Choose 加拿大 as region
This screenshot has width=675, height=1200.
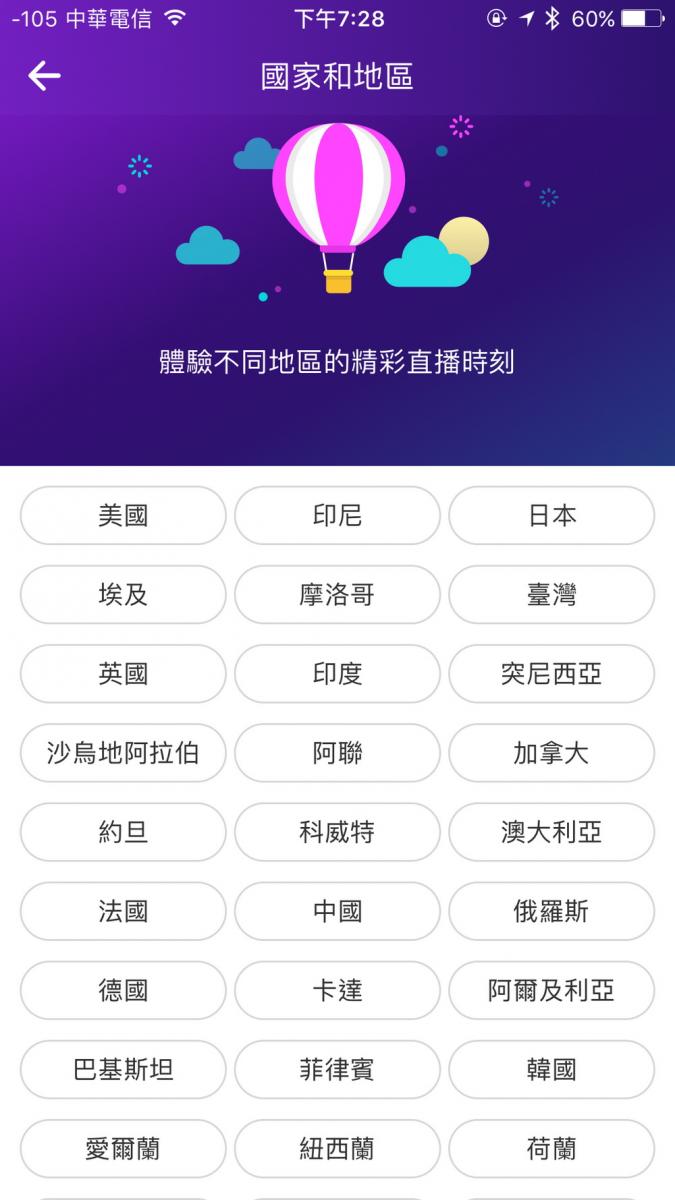coord(551,753)
